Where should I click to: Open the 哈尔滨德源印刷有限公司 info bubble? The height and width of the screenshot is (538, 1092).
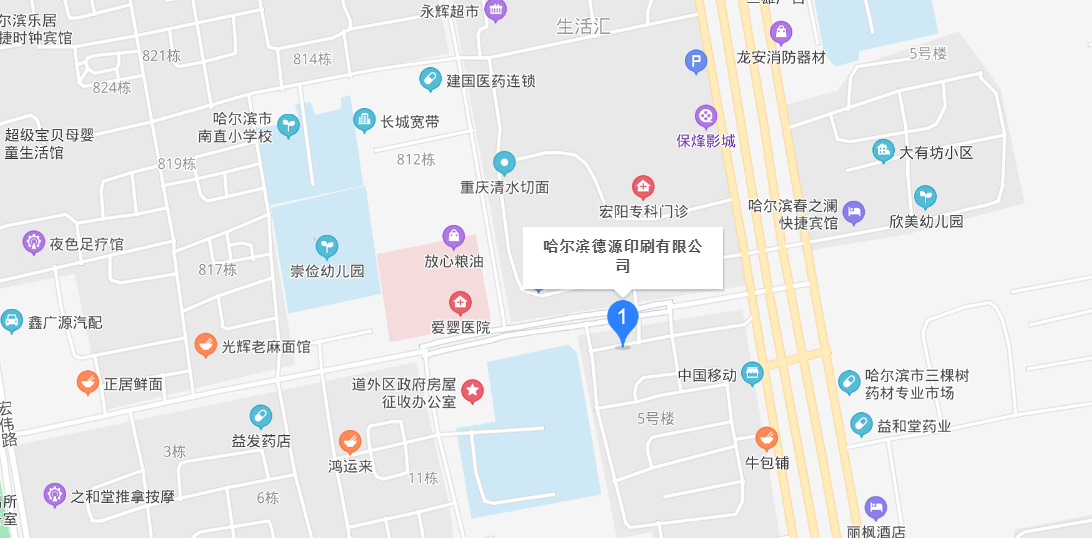click(622, 257)
